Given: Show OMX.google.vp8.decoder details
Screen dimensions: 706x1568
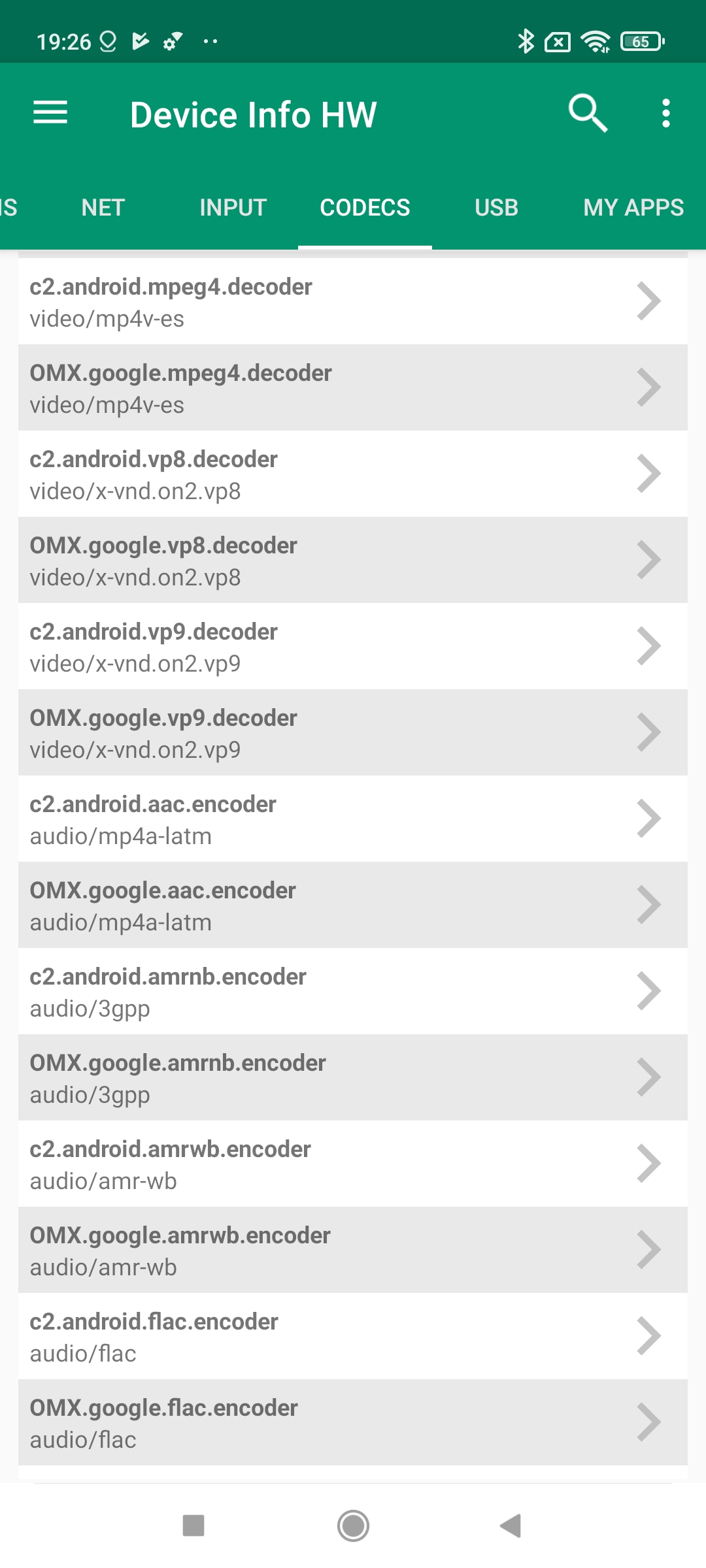Looking at the screenshot, I should pyautogui.click(x=353, y=561).
